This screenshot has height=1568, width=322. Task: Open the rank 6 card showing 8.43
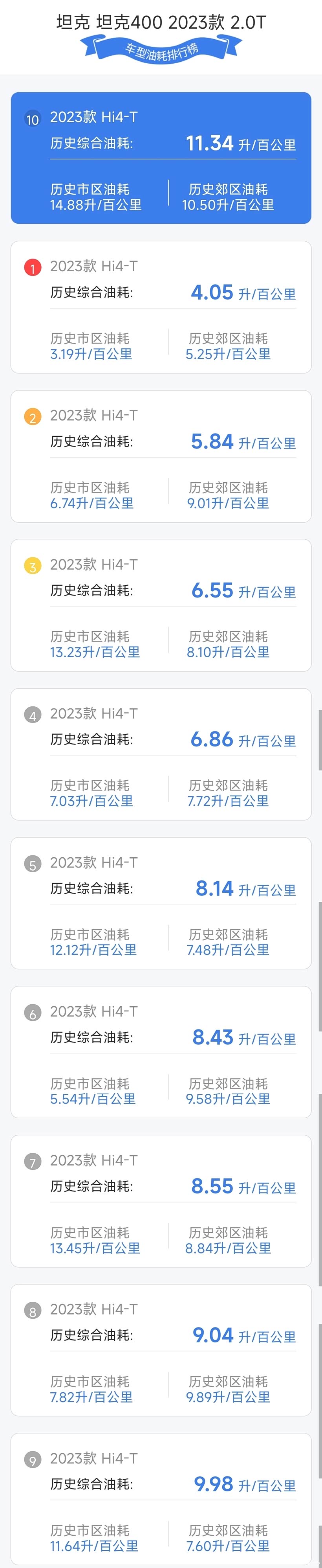pos(161,1052)
